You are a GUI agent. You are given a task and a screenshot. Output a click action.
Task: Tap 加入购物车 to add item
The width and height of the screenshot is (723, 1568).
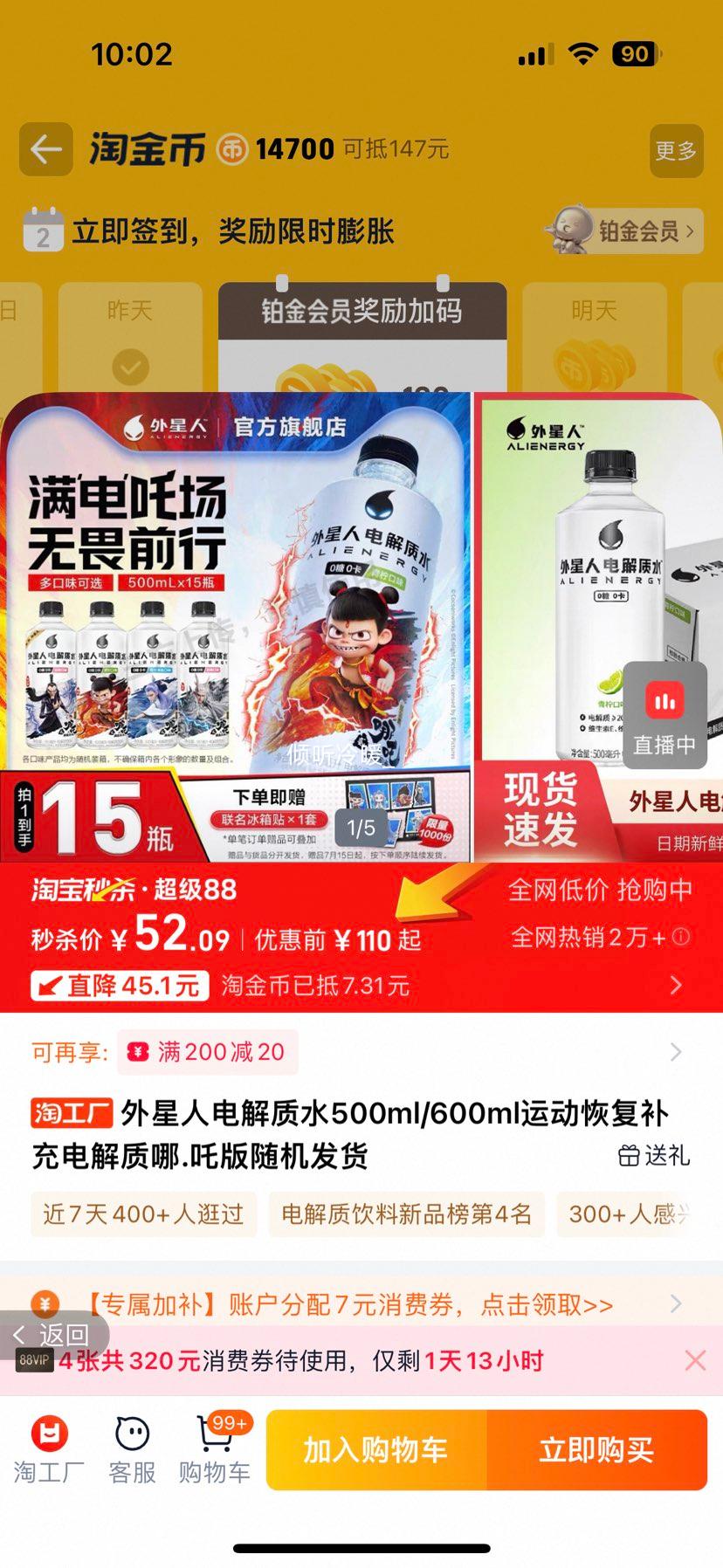[x=375, y=1450]
